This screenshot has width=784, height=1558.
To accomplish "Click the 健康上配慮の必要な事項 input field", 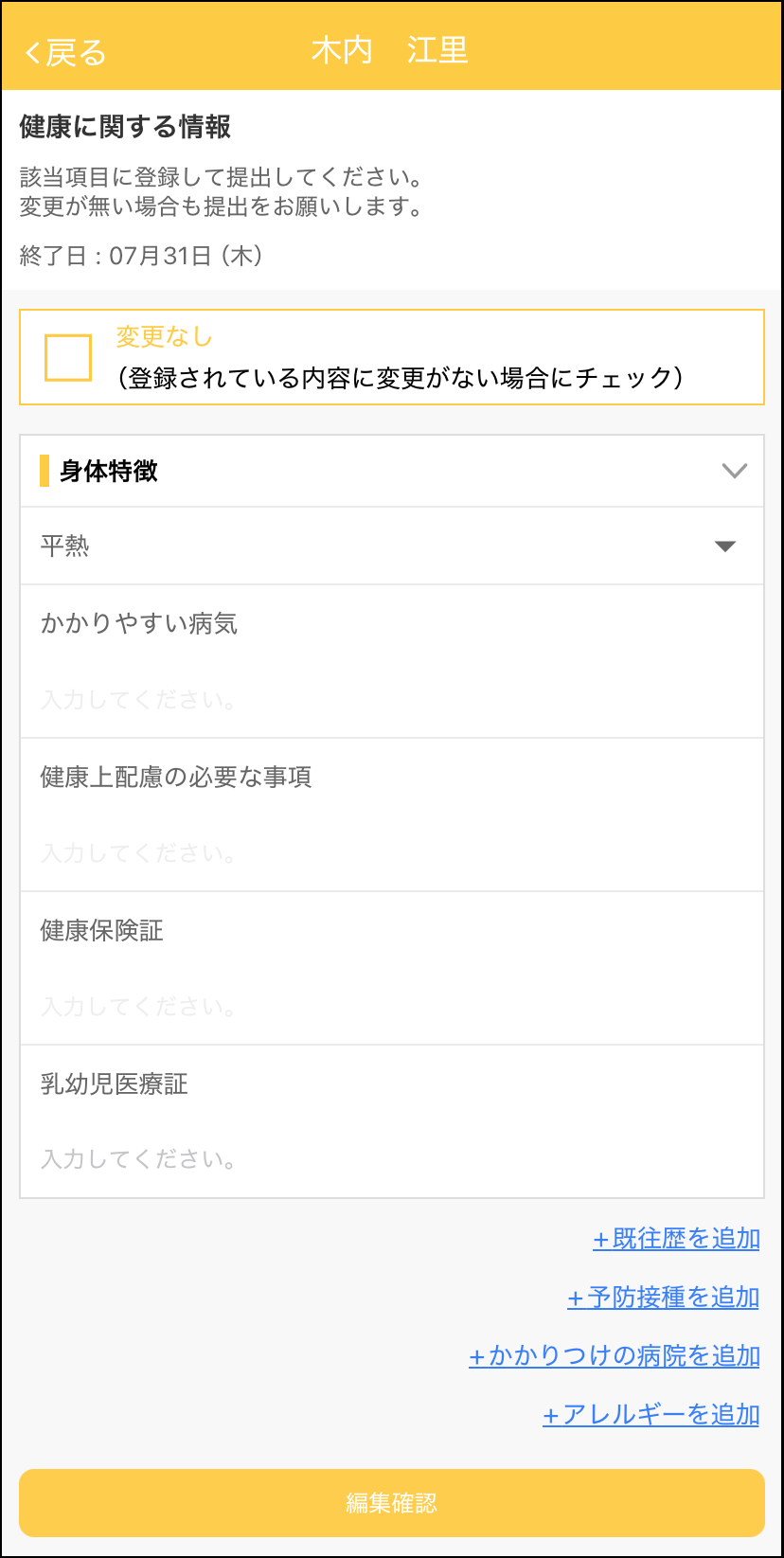I will (379, 851).
